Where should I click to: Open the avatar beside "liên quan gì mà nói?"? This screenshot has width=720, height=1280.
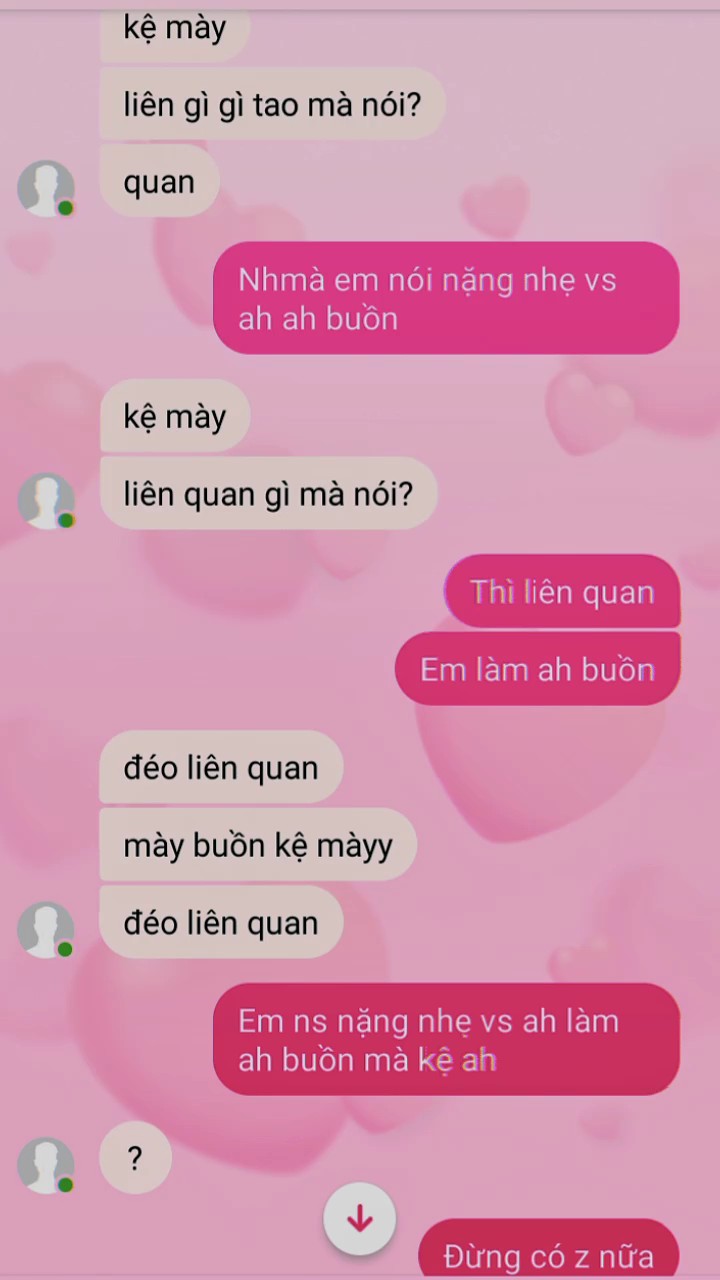(x=46, y=500)
